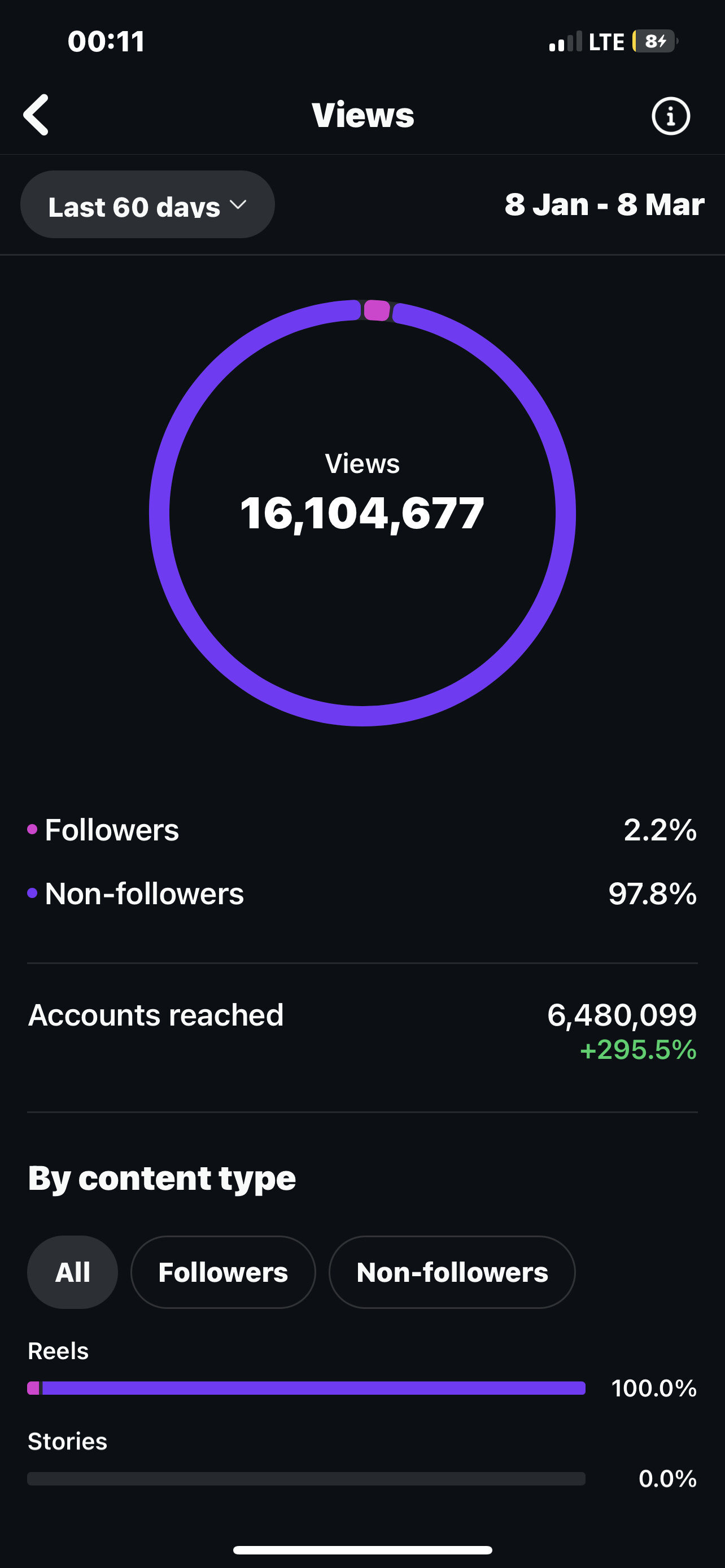Viewport: 725px width, 1568px height.
Task: Select the All content type chip
Action: pos(72,1272)
